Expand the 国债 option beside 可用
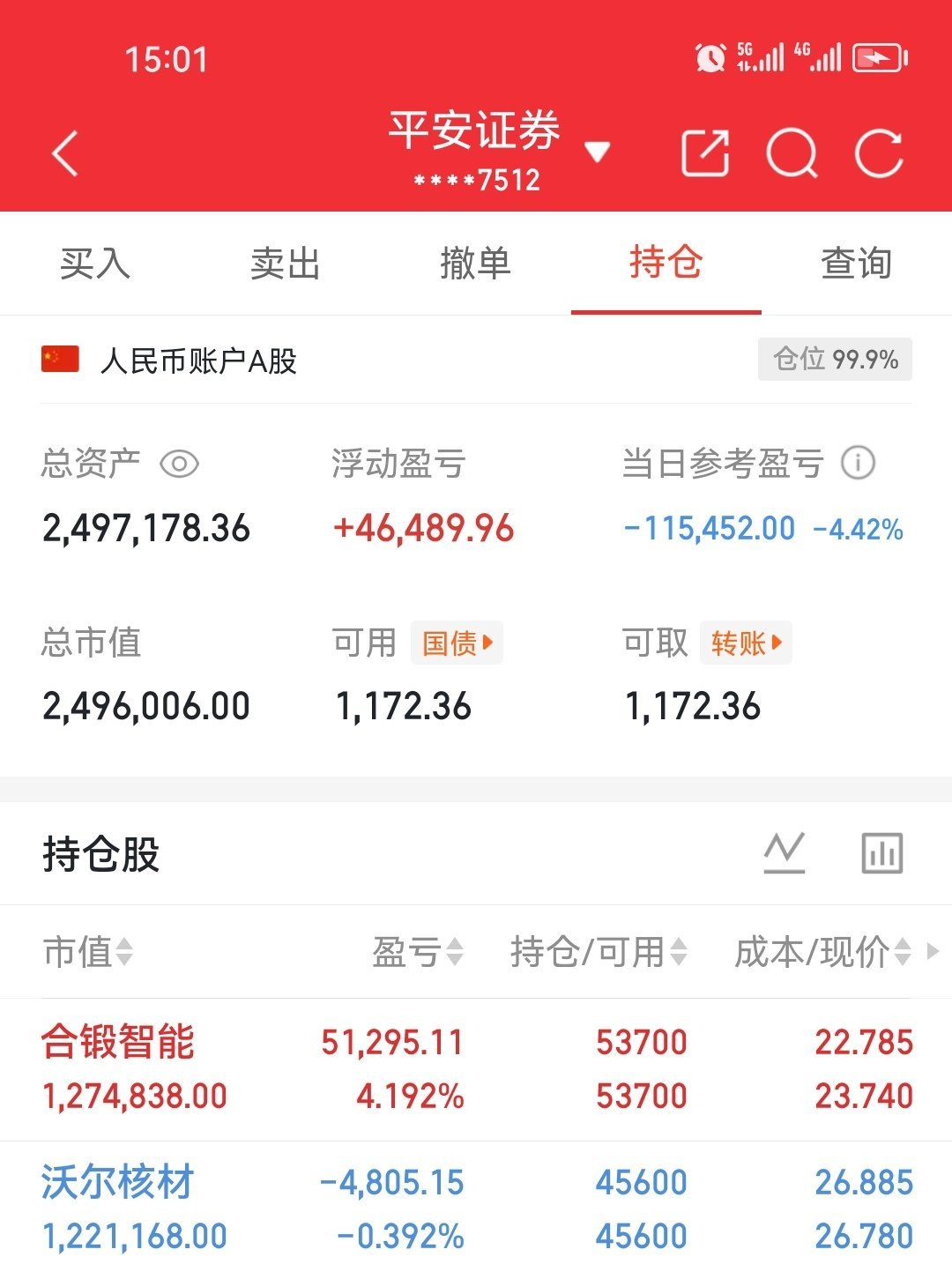This screenshot has width=952, height=1264. (456, 643)
